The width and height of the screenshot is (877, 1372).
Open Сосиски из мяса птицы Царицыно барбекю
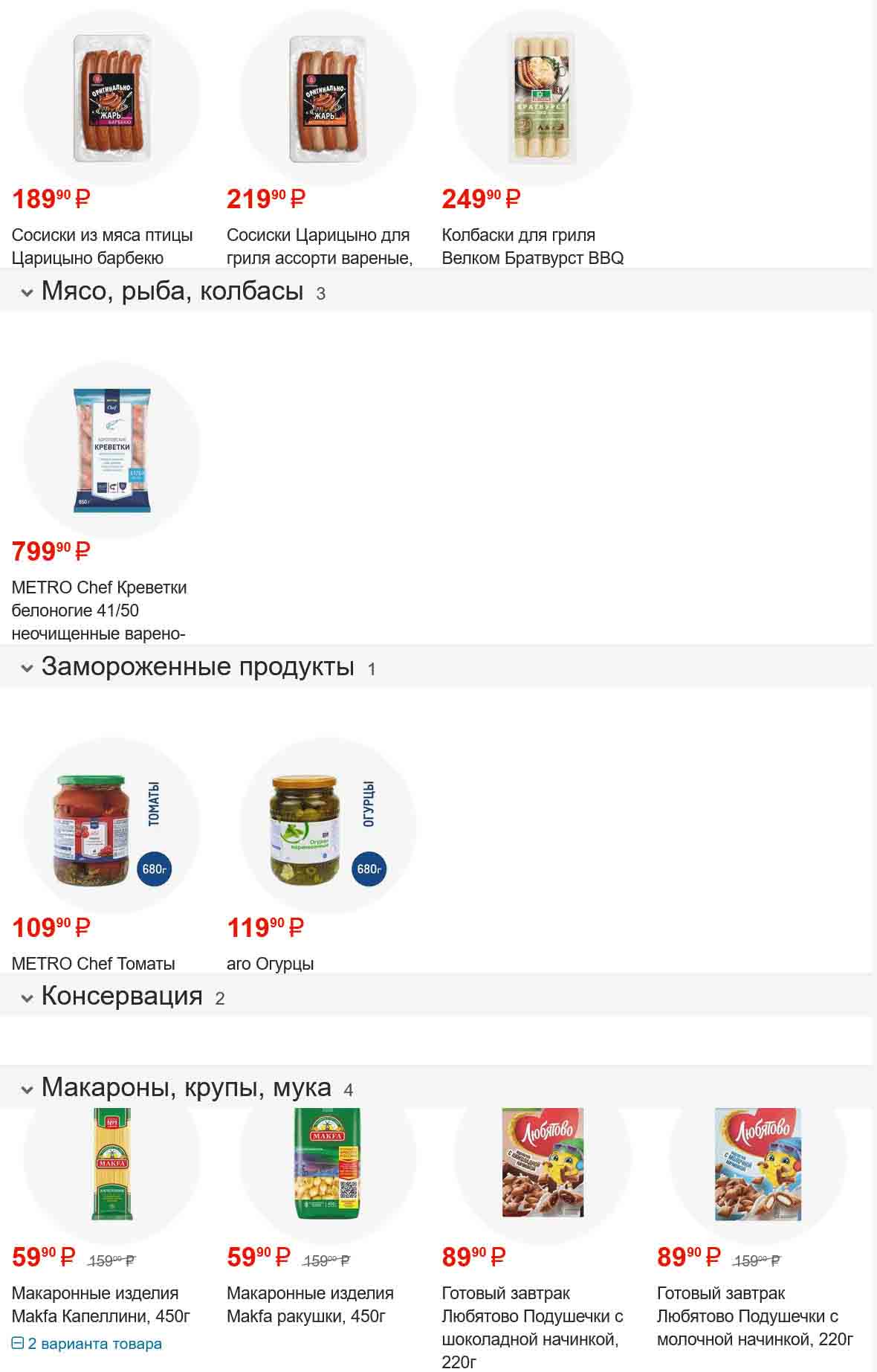point(112,98)
